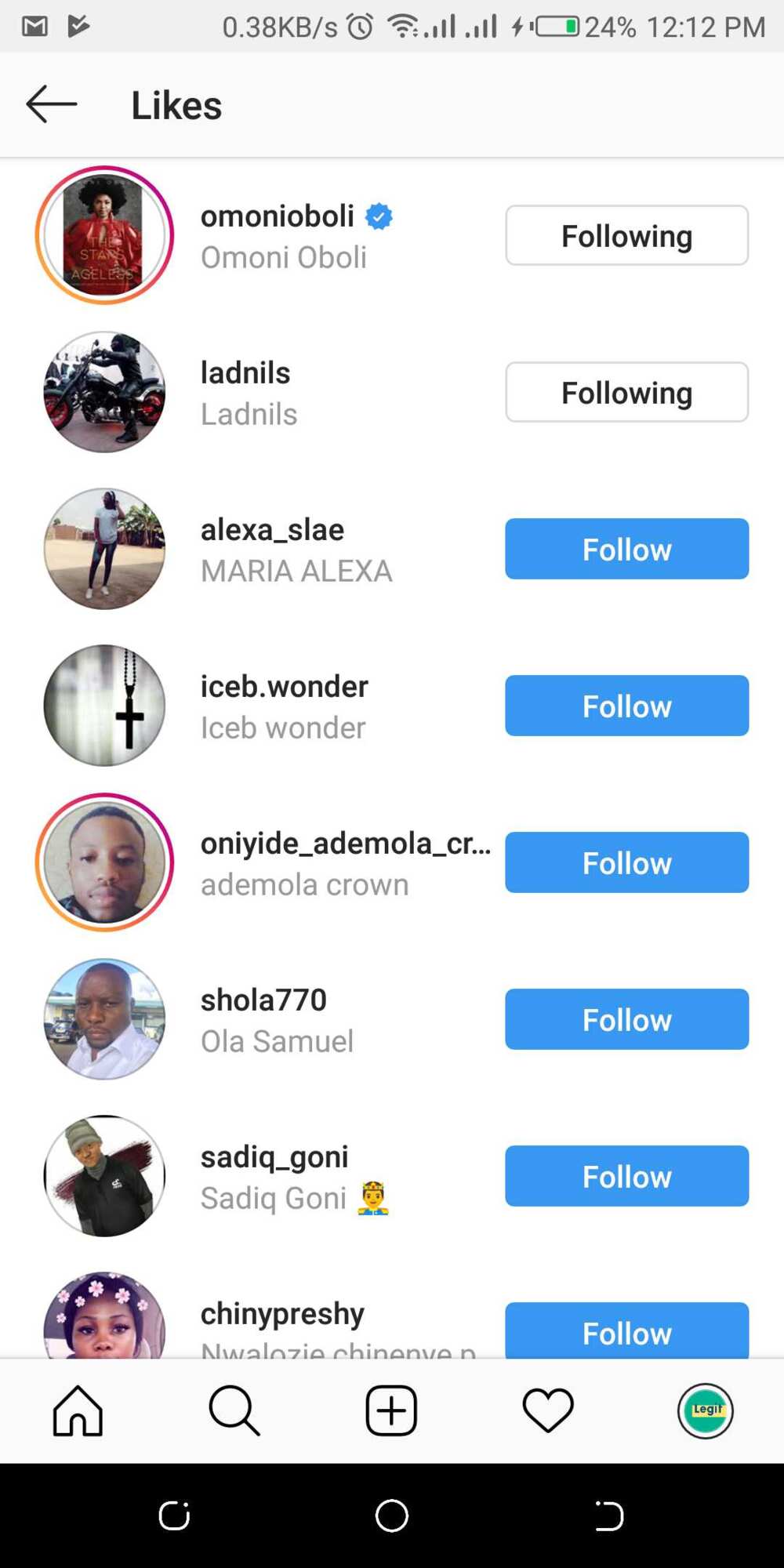Go back from the Likes screen
Viewport: 784px width, 1568px height.
point(52,104)
